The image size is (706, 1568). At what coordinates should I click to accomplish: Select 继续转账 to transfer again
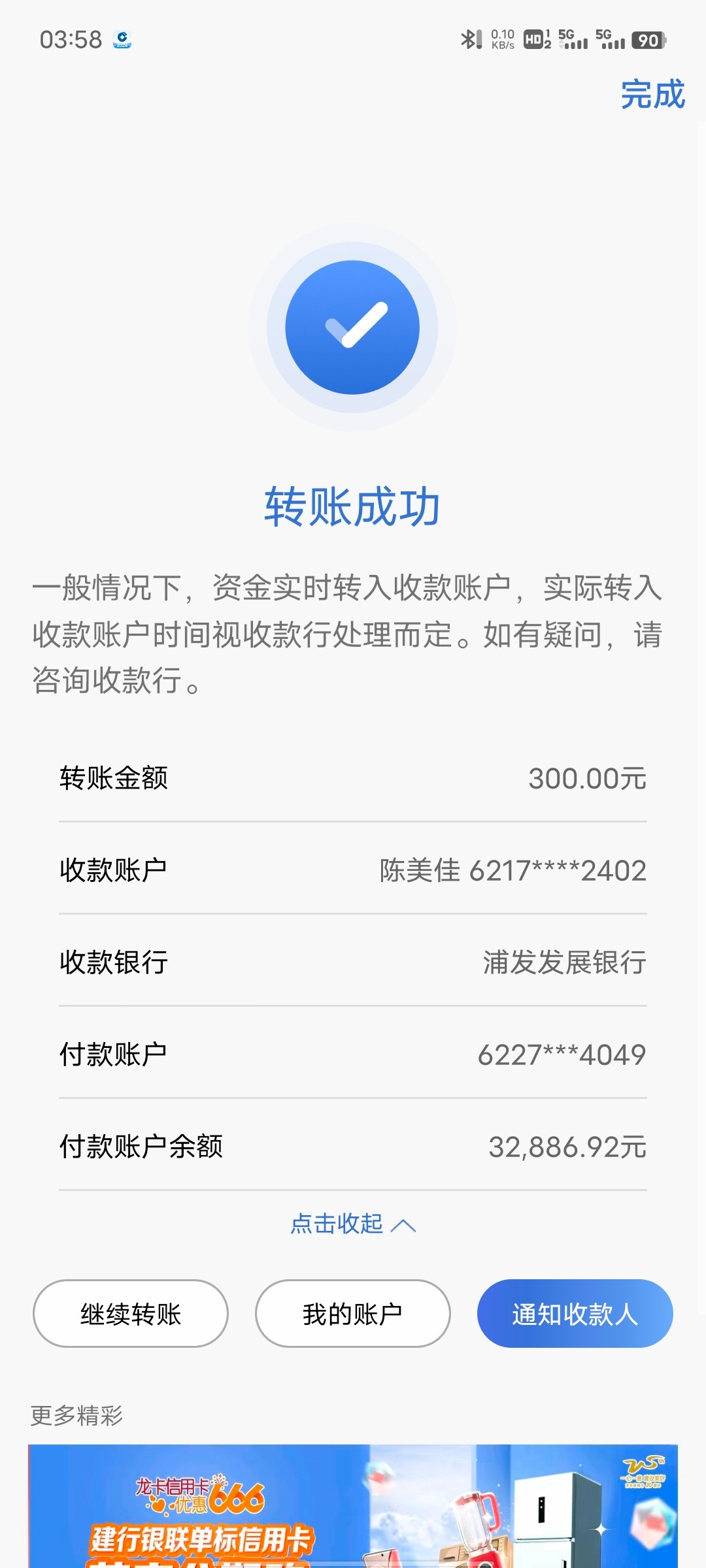coord(131,1314)
